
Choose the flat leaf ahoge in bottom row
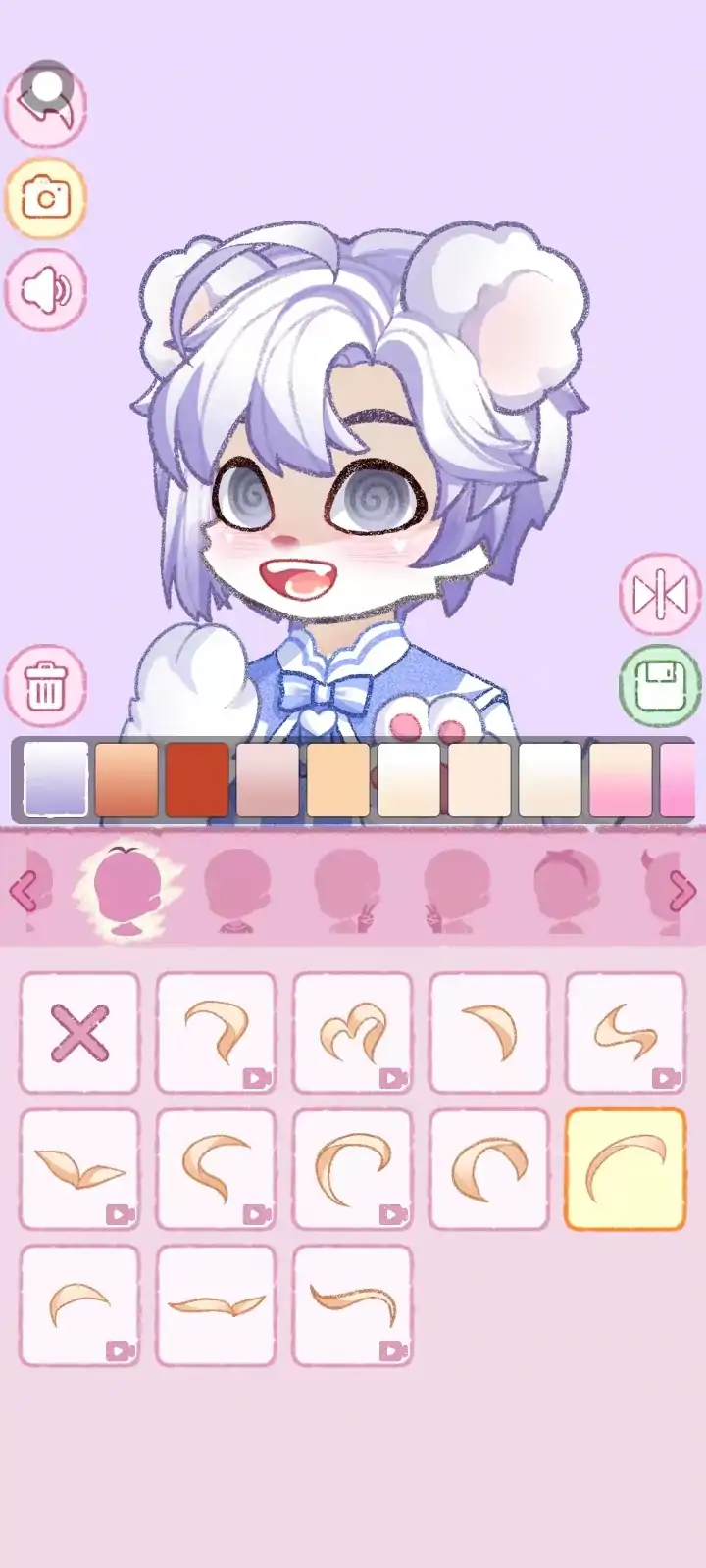216,1304
